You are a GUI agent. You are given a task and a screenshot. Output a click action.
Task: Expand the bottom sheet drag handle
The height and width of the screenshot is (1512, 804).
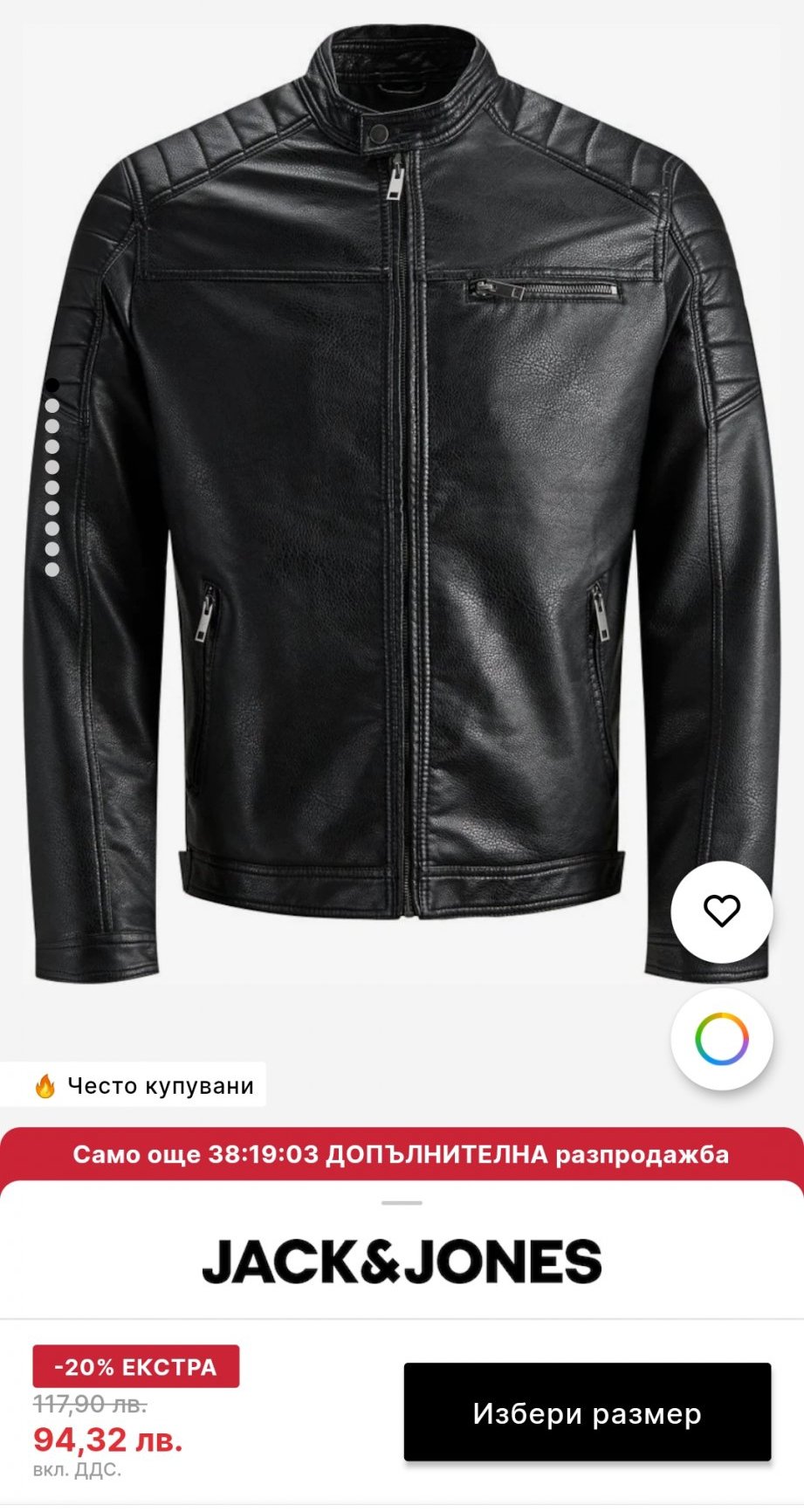[x=402, y=1203]
